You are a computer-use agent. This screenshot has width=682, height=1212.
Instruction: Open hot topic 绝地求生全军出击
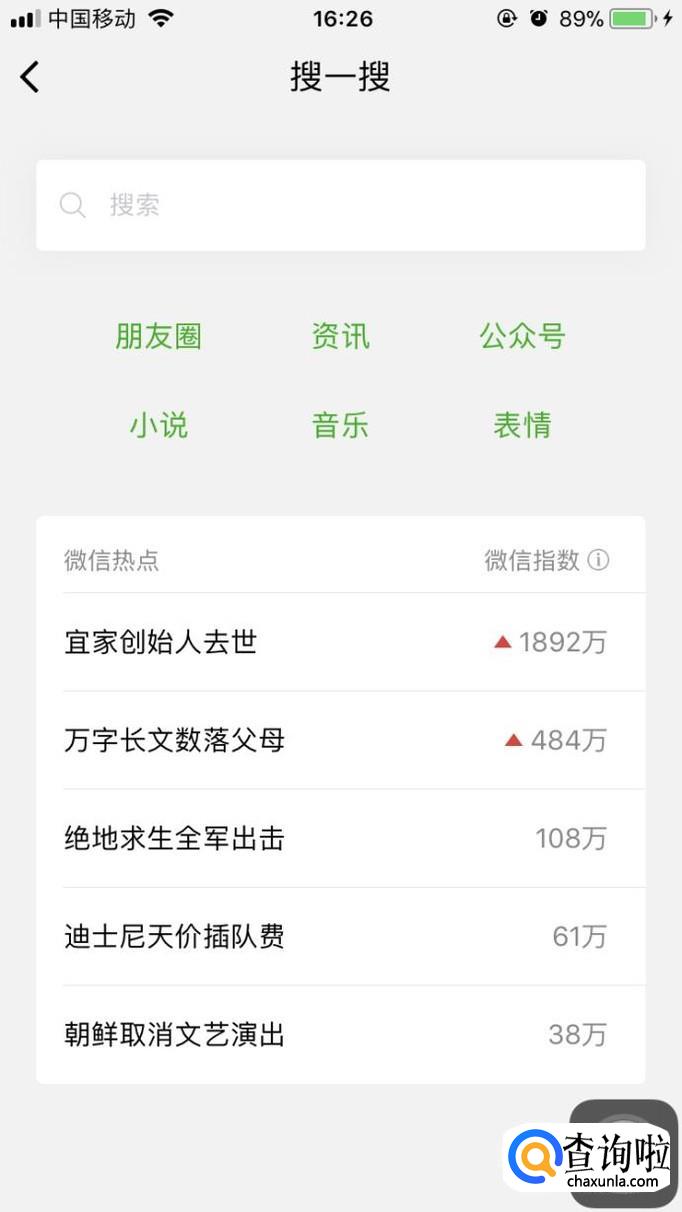coord(340,838)
